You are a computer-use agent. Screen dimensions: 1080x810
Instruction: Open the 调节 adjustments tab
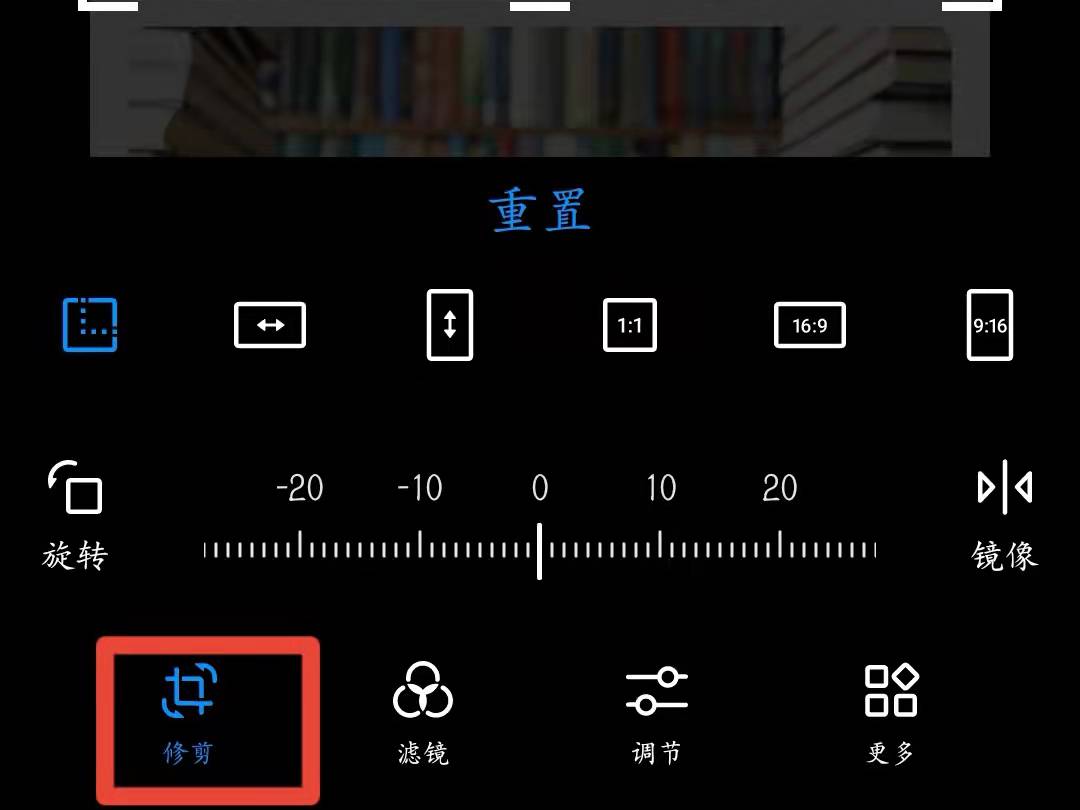(656, 714)
